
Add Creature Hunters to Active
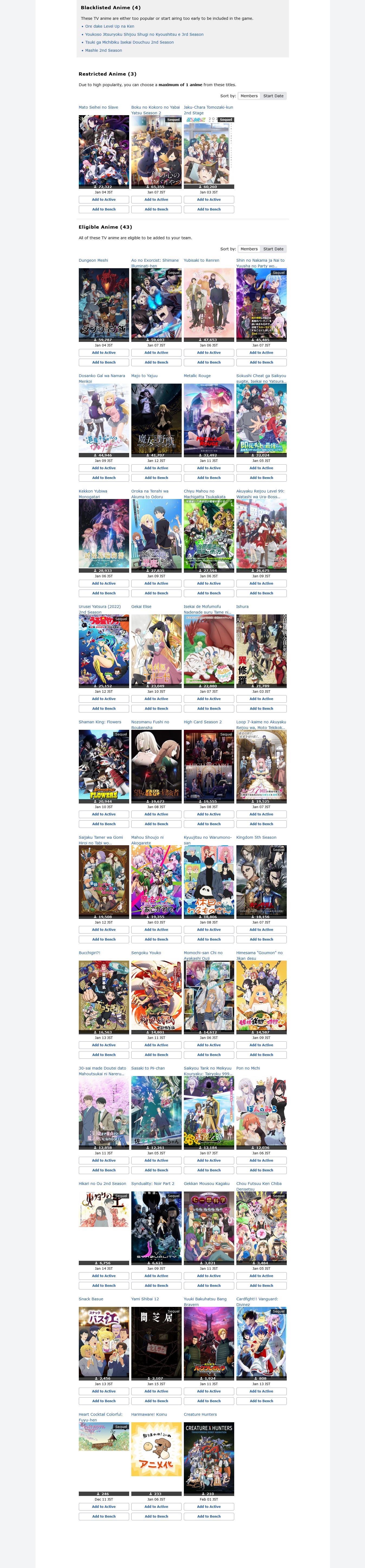[x=209, y=1507]
